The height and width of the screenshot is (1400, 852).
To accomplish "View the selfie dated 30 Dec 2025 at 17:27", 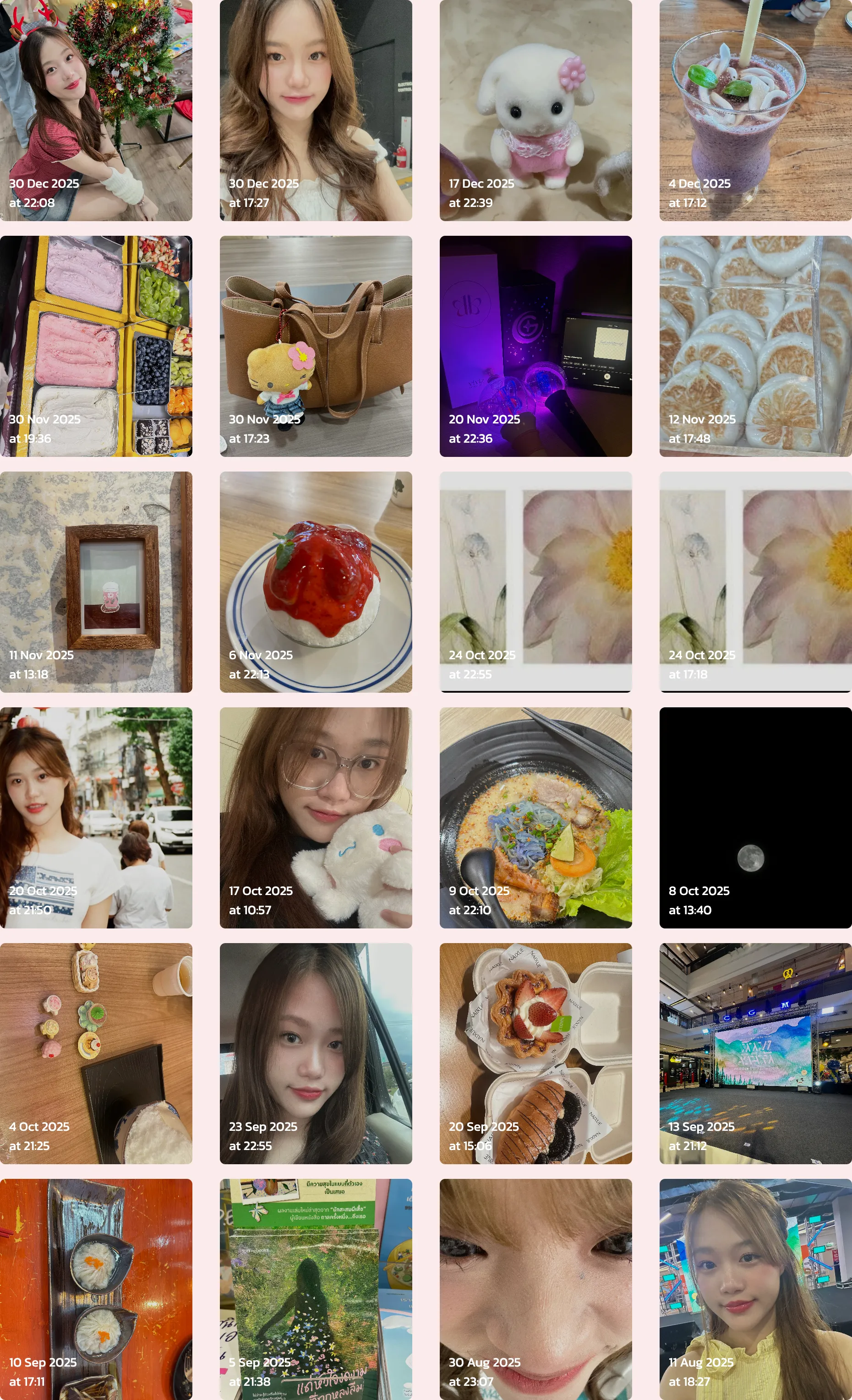I will 316,110.
